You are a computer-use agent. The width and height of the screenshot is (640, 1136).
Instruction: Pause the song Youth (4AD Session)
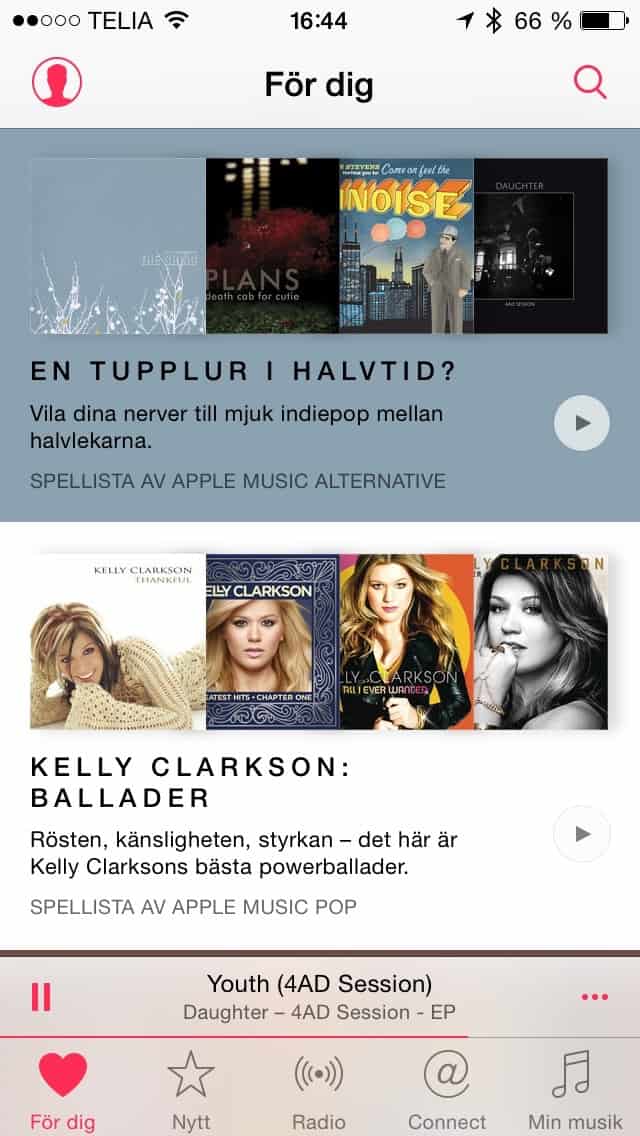coord(41,997)
